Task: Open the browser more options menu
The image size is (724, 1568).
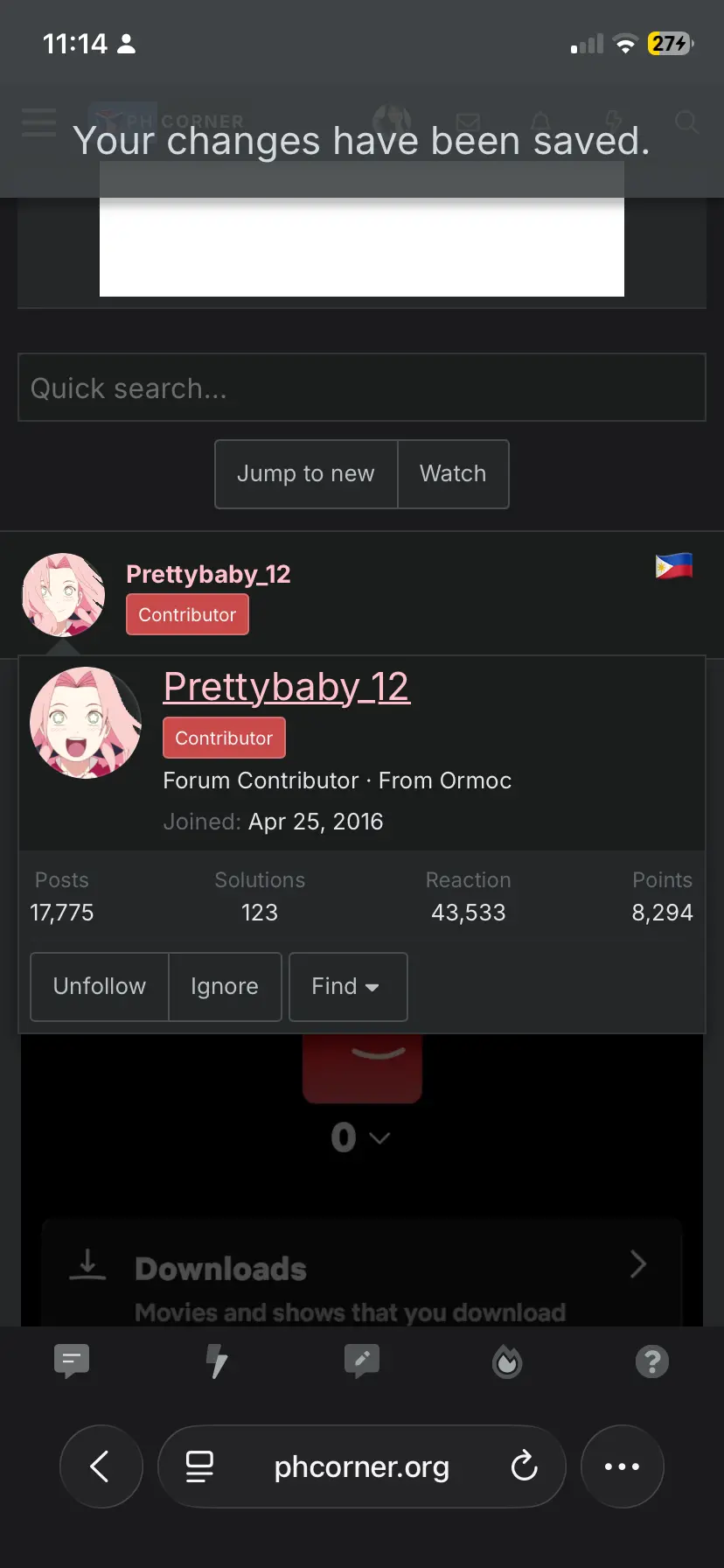Action: pos(623,1466)
